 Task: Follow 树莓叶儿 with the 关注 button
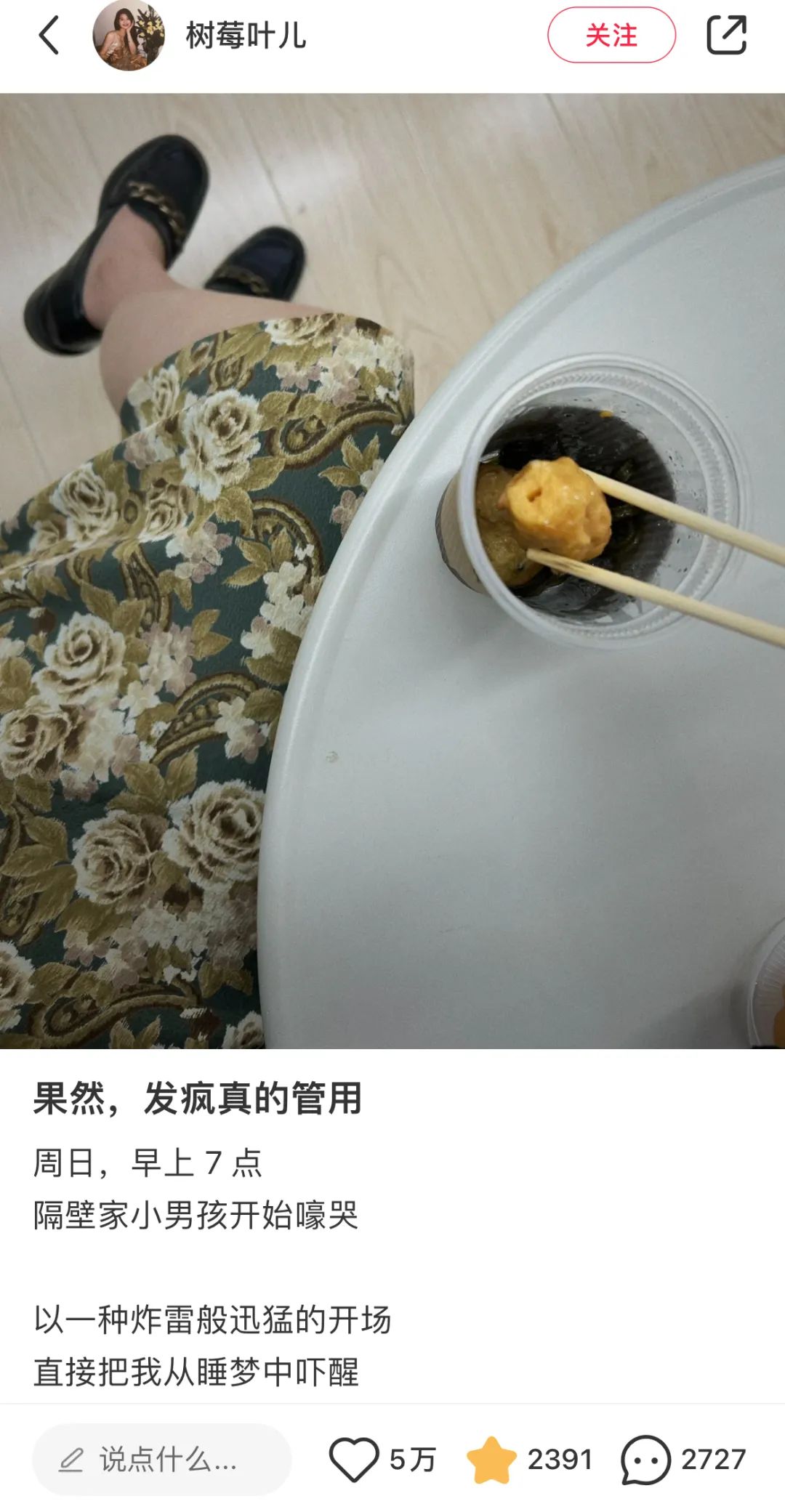pos(611,36)
